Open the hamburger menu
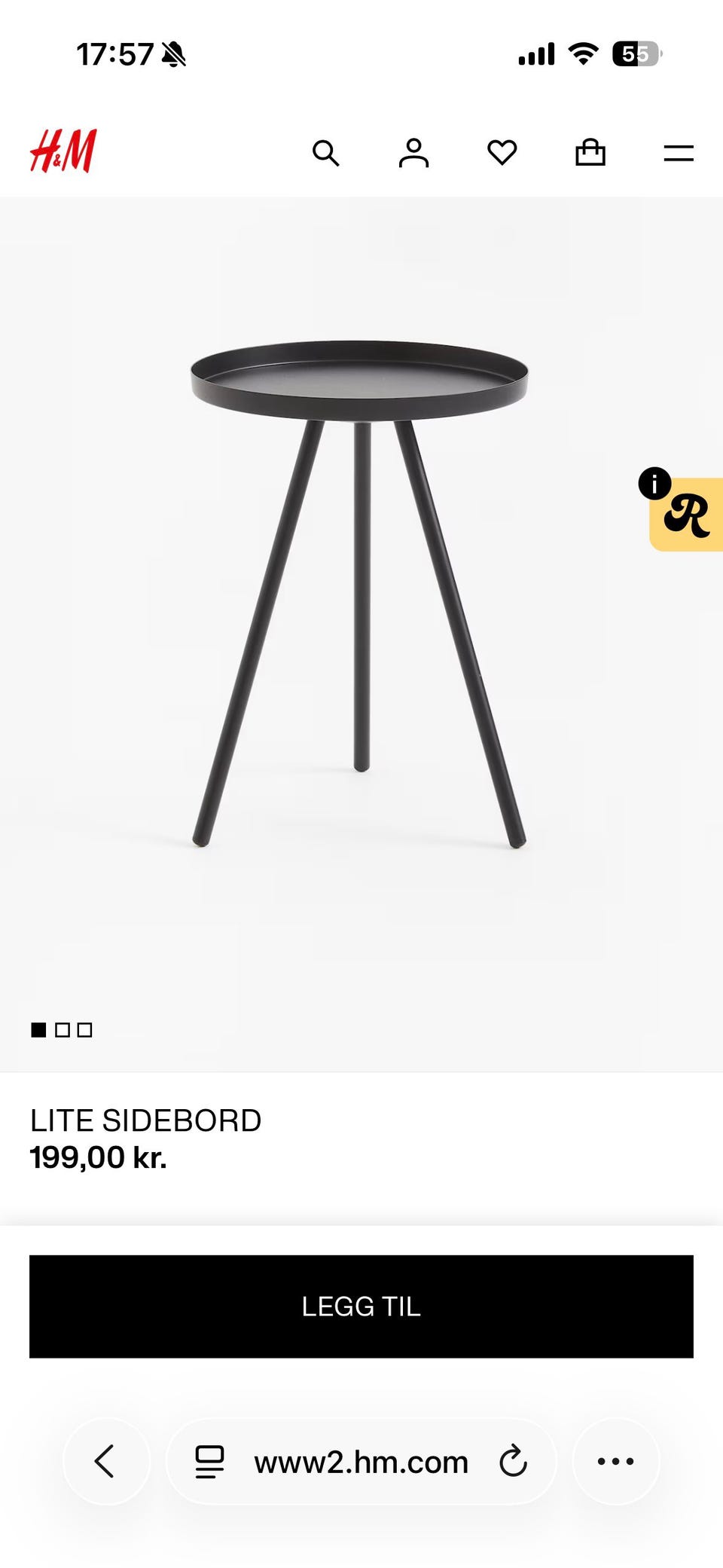This screenshot has height=1568, width=723. [x=678, y=153]
